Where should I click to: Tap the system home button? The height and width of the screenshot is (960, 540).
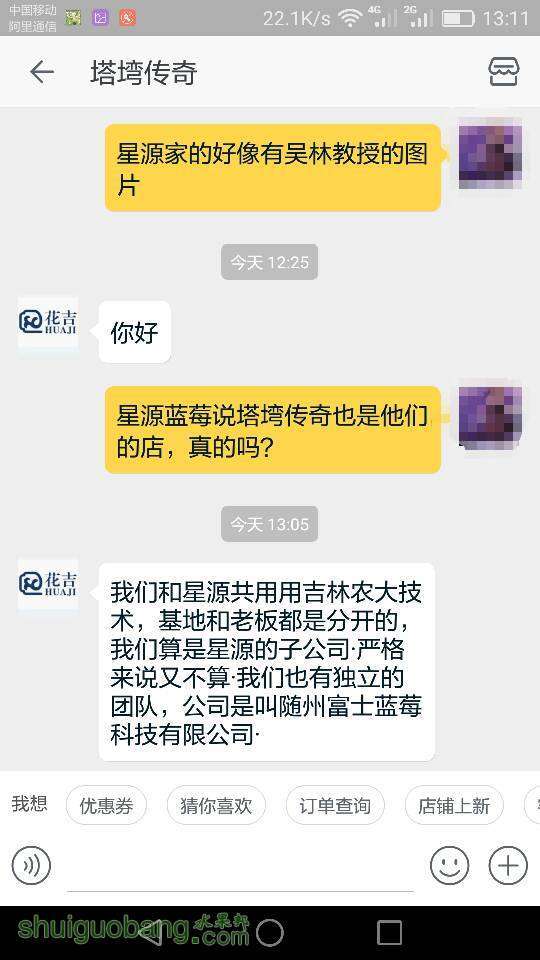coord(270,932)
